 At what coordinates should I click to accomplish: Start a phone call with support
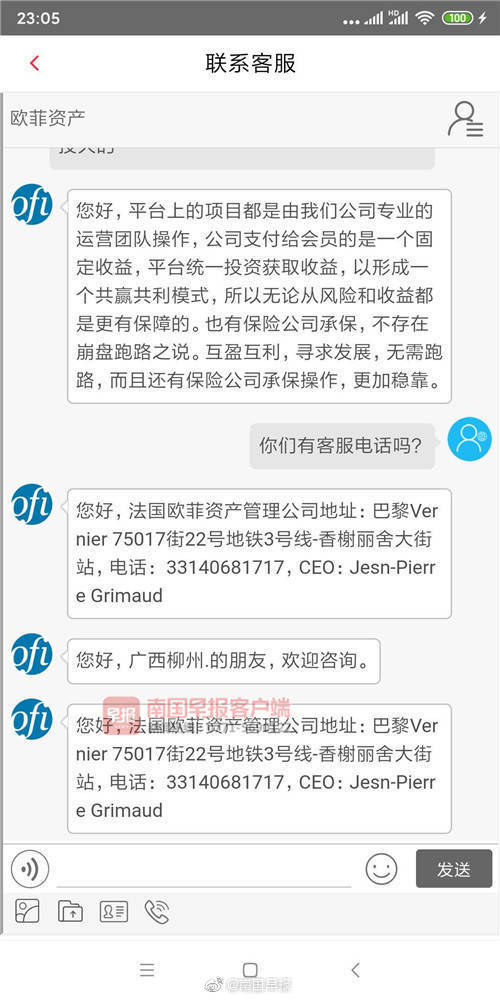coord(156,912)
